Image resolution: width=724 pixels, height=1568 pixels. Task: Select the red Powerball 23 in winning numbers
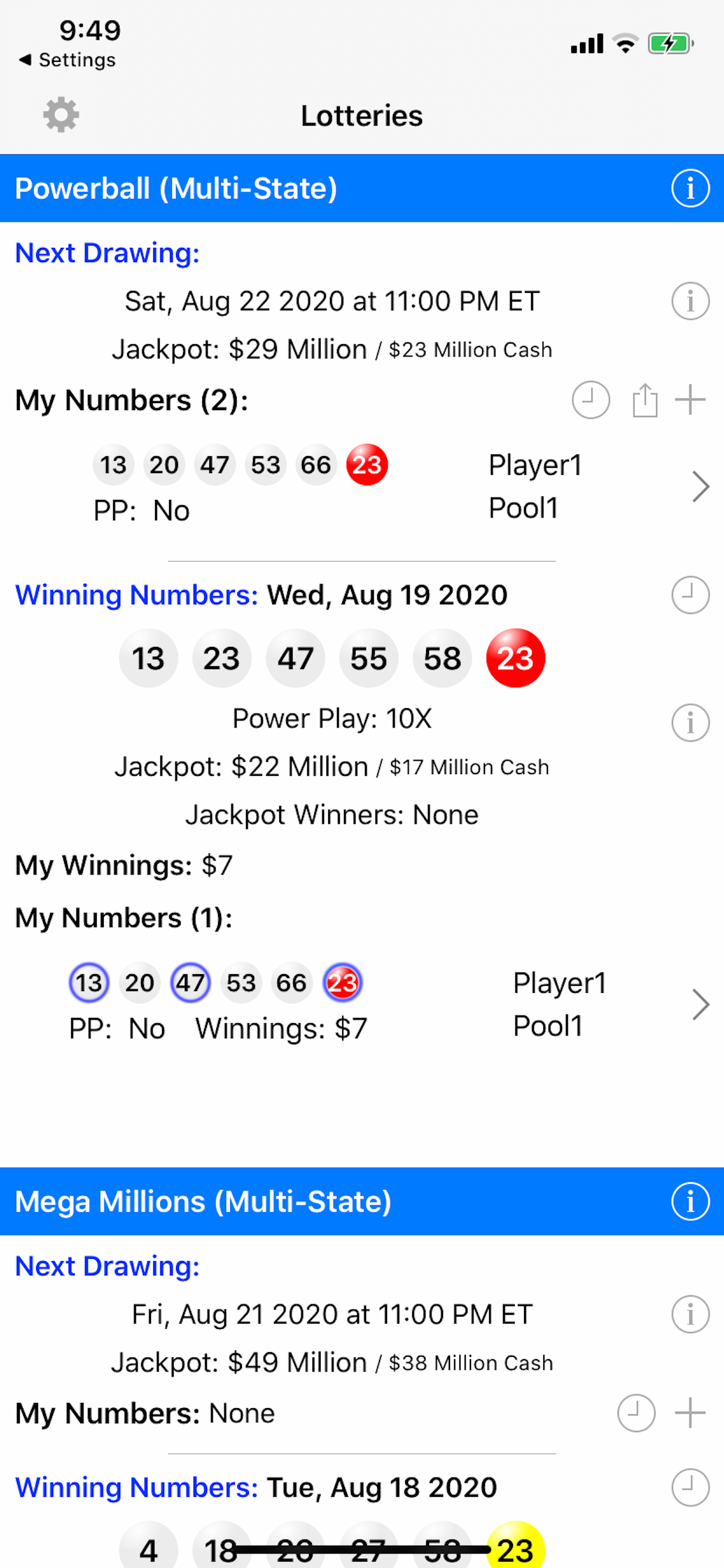[515, 658]
